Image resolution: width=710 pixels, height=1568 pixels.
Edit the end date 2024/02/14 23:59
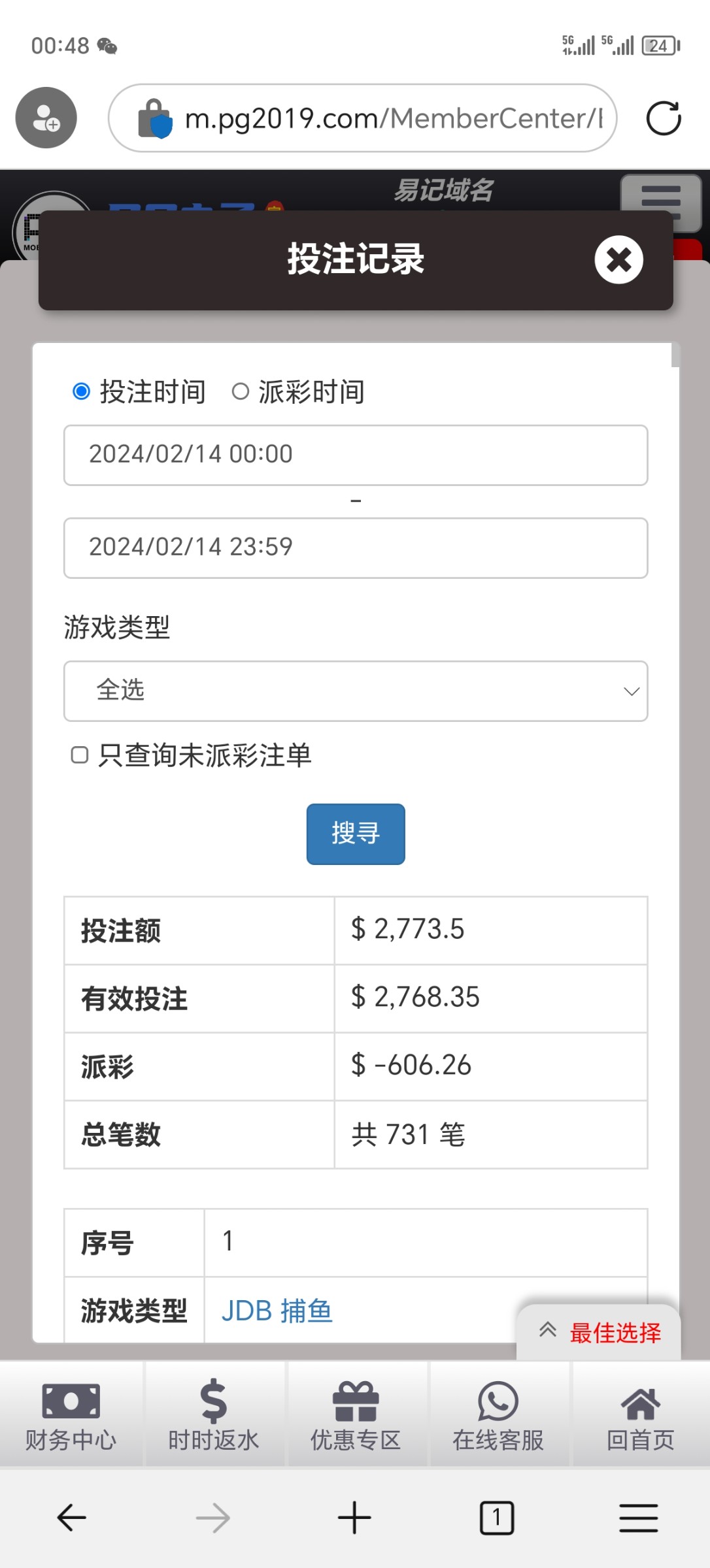coord(355,547)
